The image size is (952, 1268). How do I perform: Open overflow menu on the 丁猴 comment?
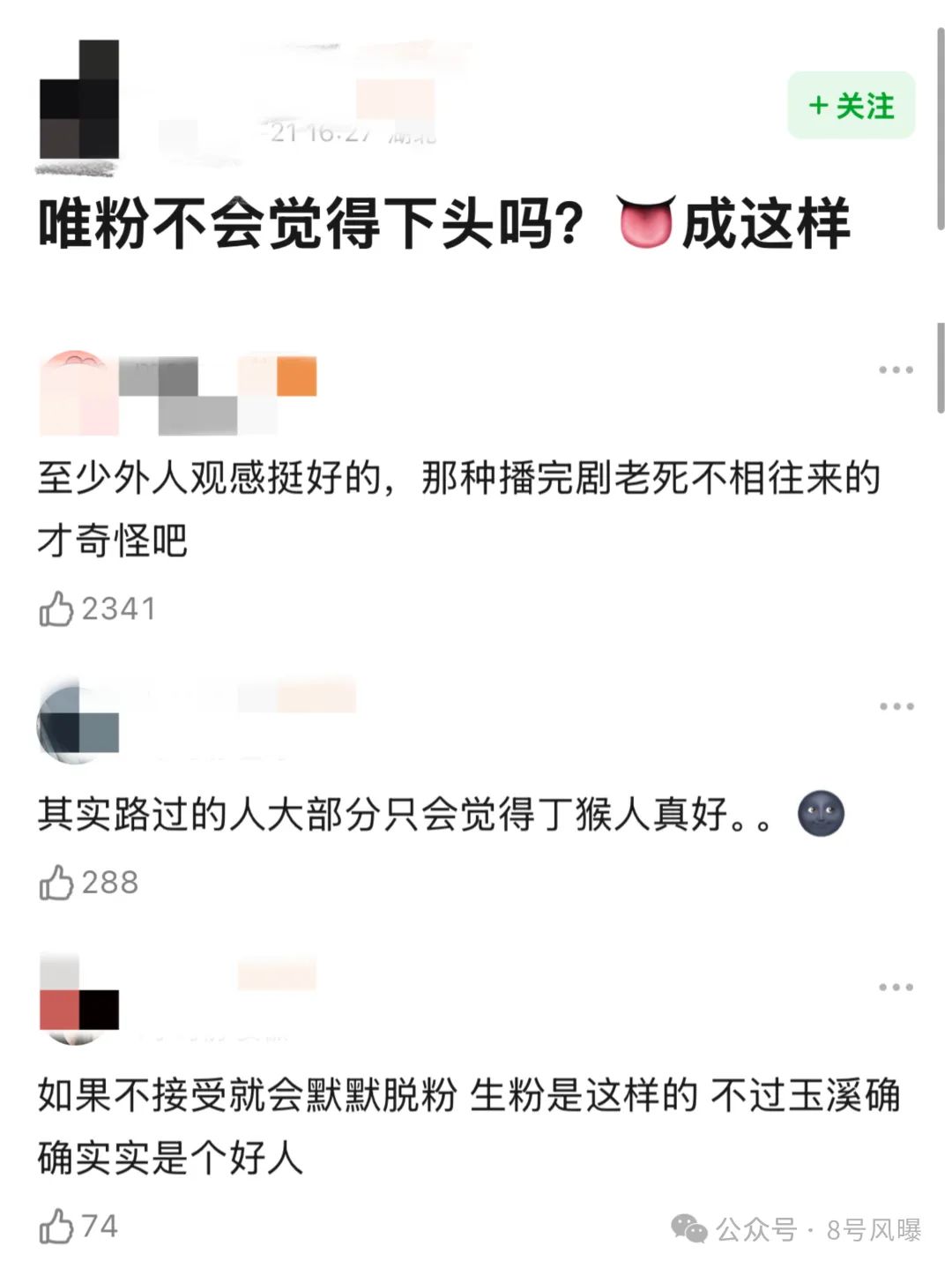895,706
